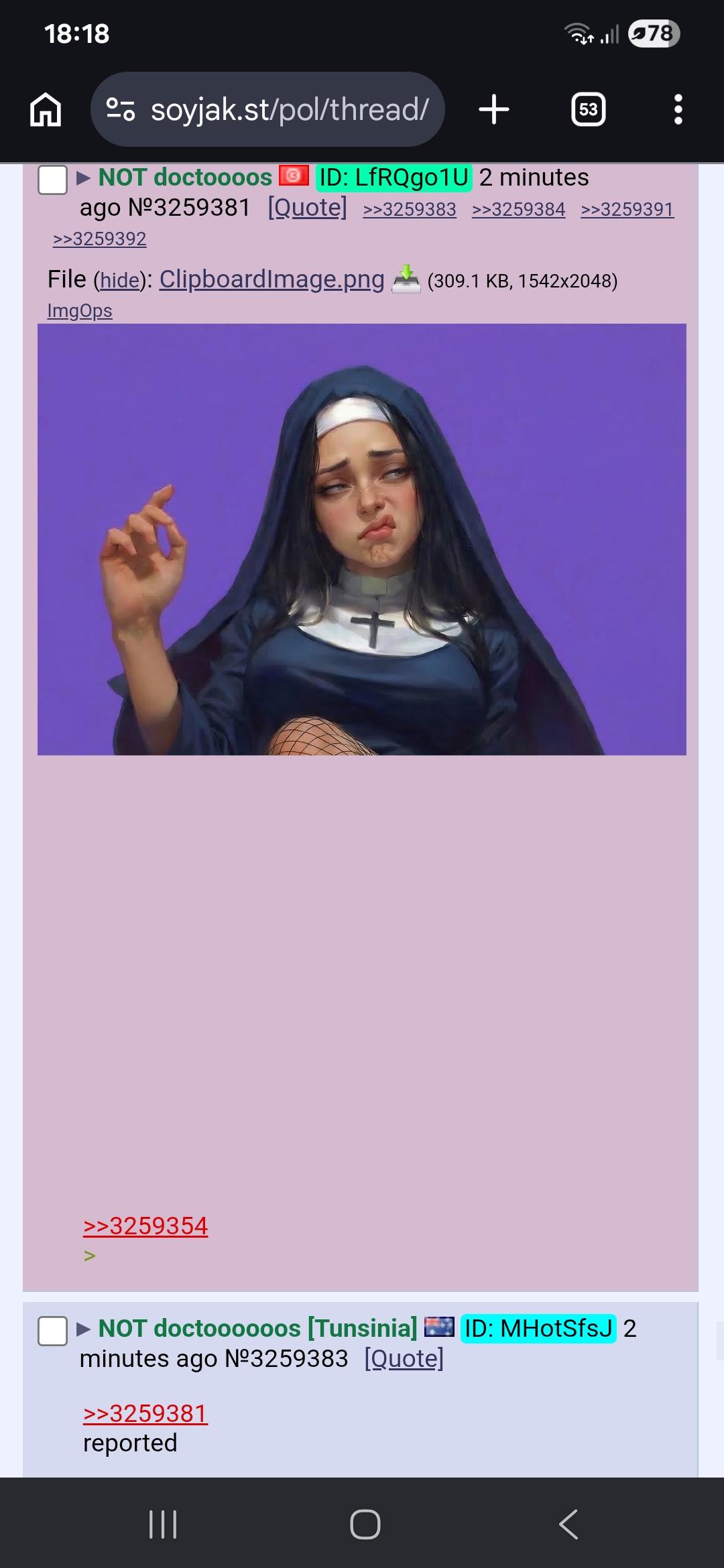Open the tab switcher showing 53 tabs

[588, 110]
